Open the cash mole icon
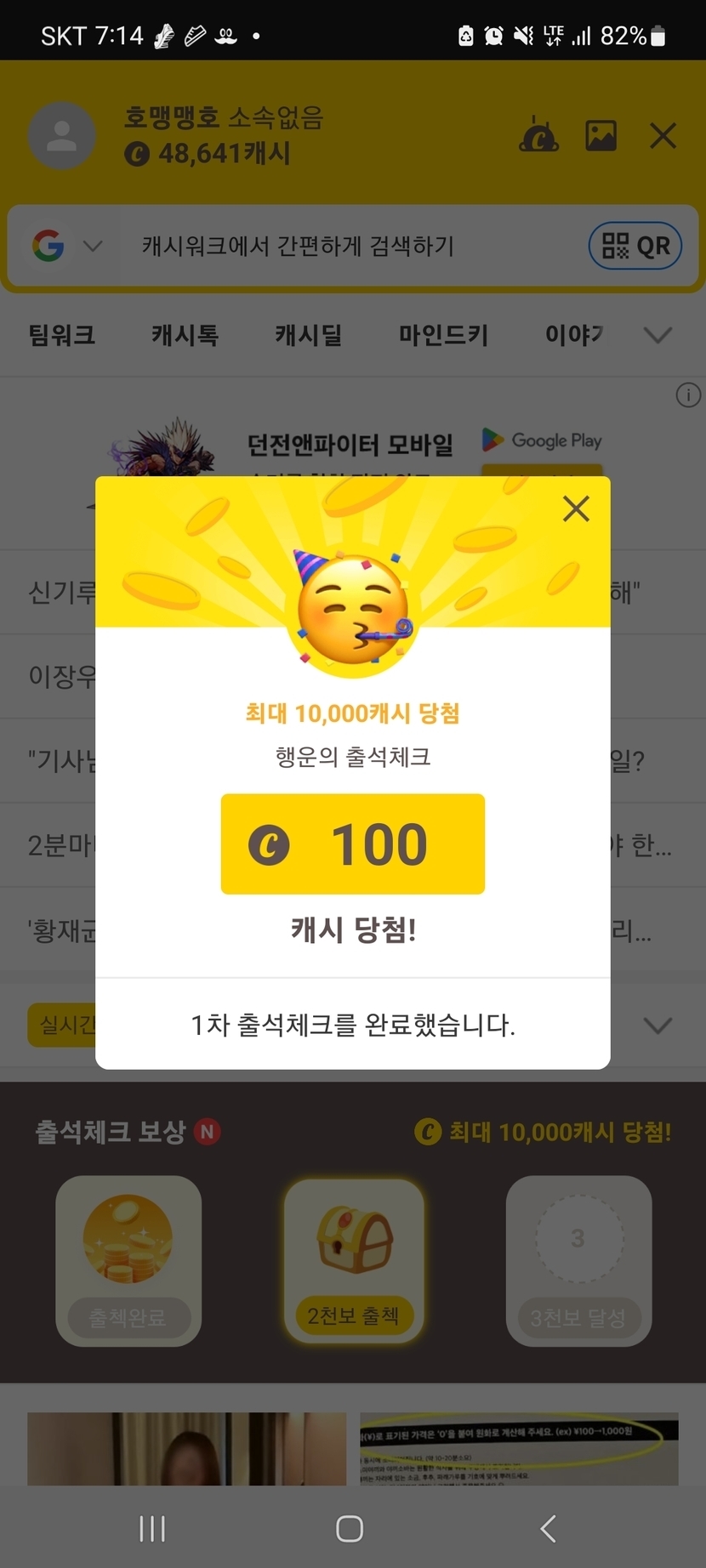Viewport: 706px width, 1568px height. tap(538, 136)
